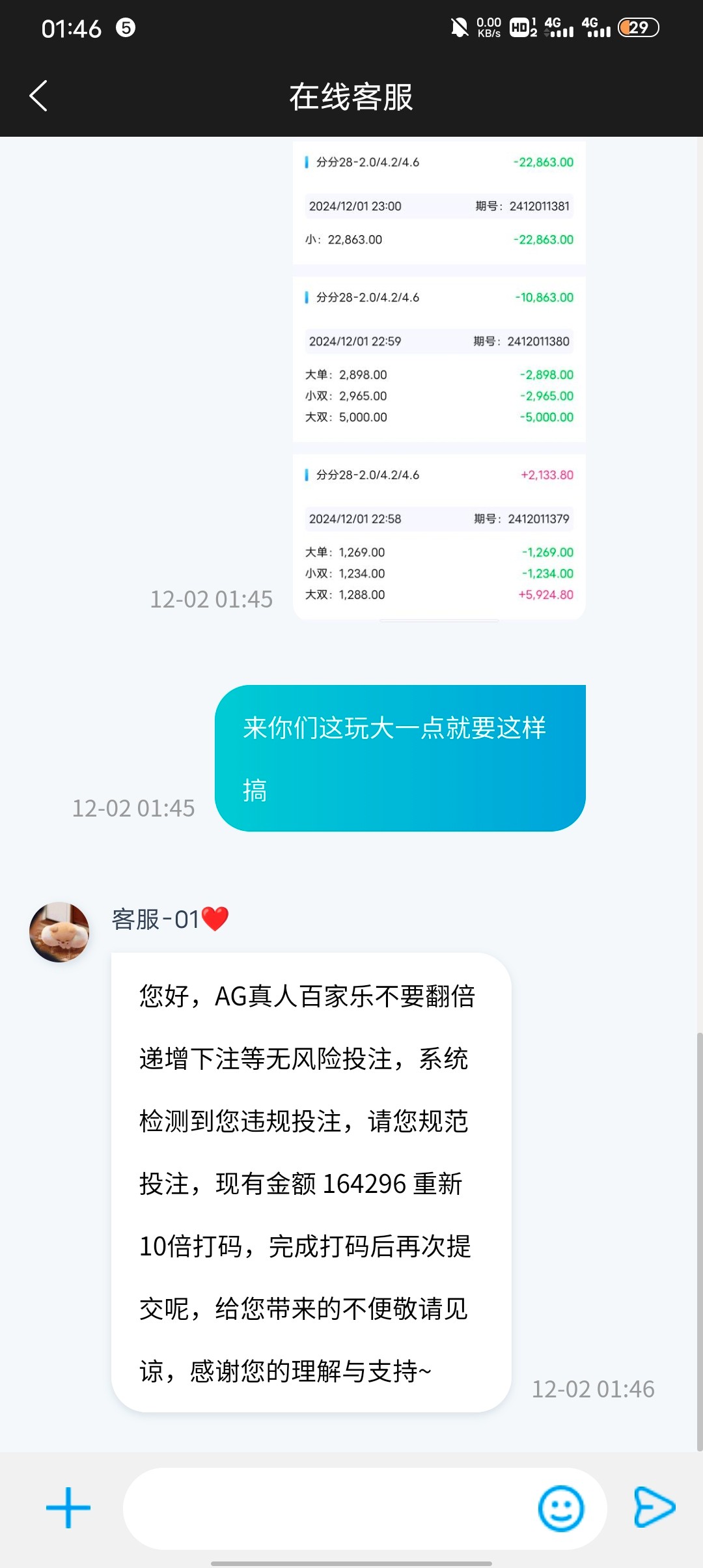The height and width of the screenshot is (1568, 703).
Task: Focus the message input field
Action: coord(325,1508)
